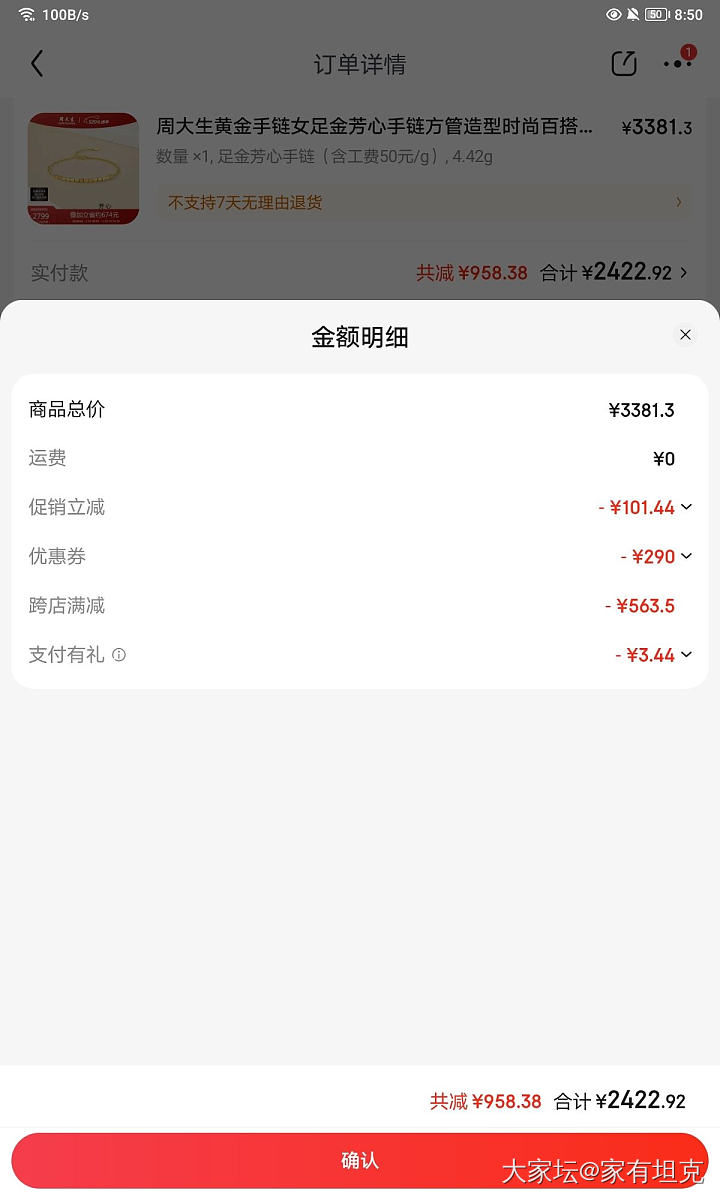Screen dimensions: 720x1200
Task: Tap the red 确认 button
Action: click(359, 1160)
